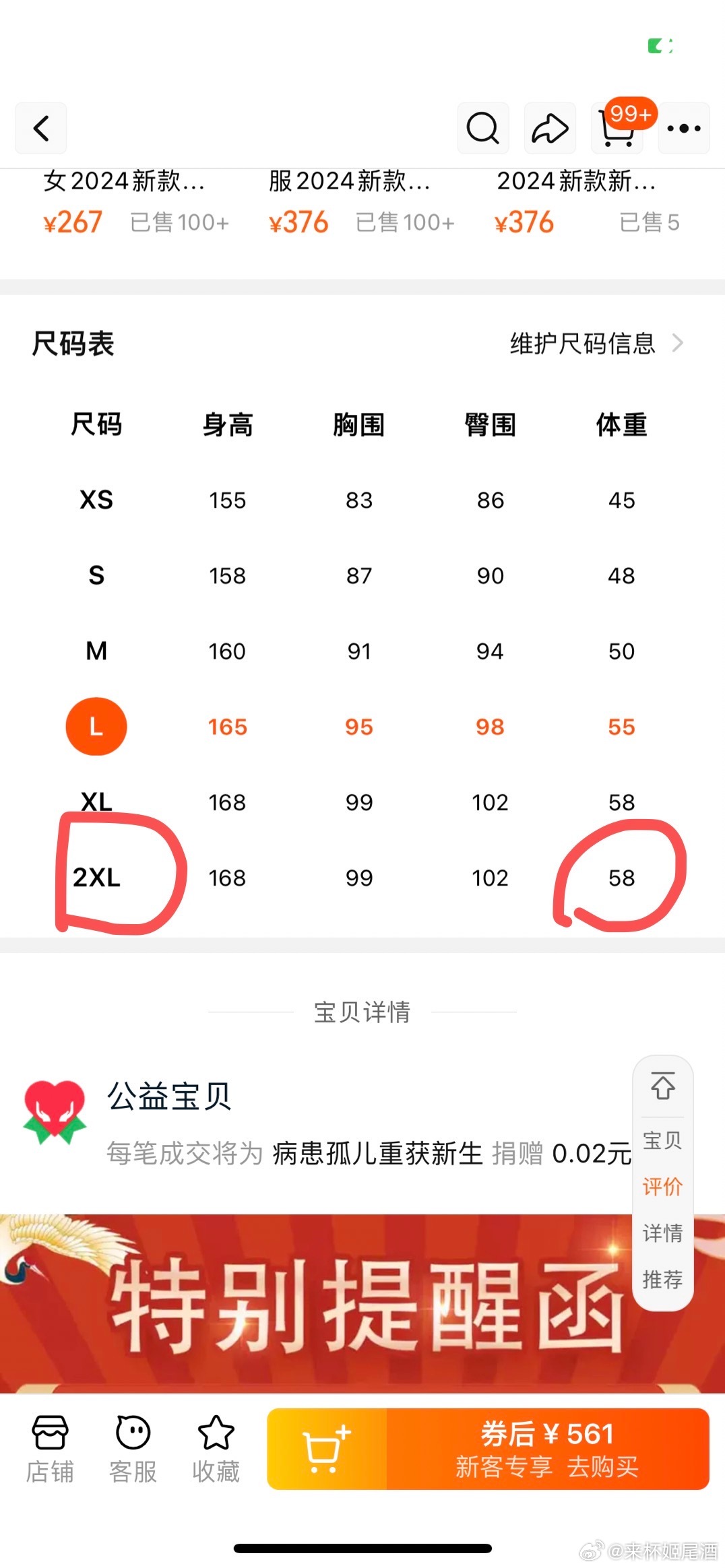Open the search icon in the top bar

(482, 128)
